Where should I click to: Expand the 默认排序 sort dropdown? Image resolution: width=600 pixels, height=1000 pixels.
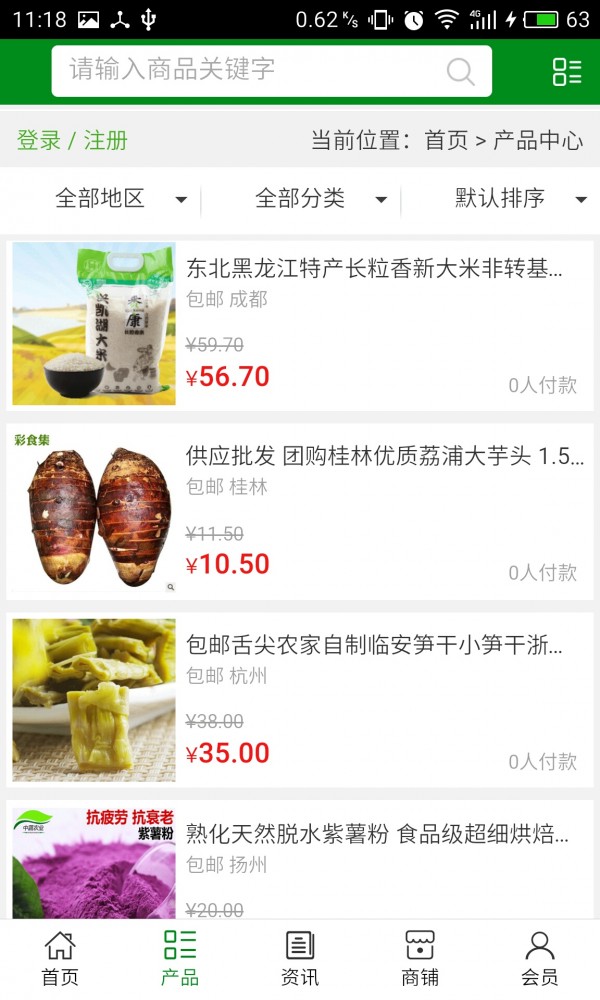point(520,199)
